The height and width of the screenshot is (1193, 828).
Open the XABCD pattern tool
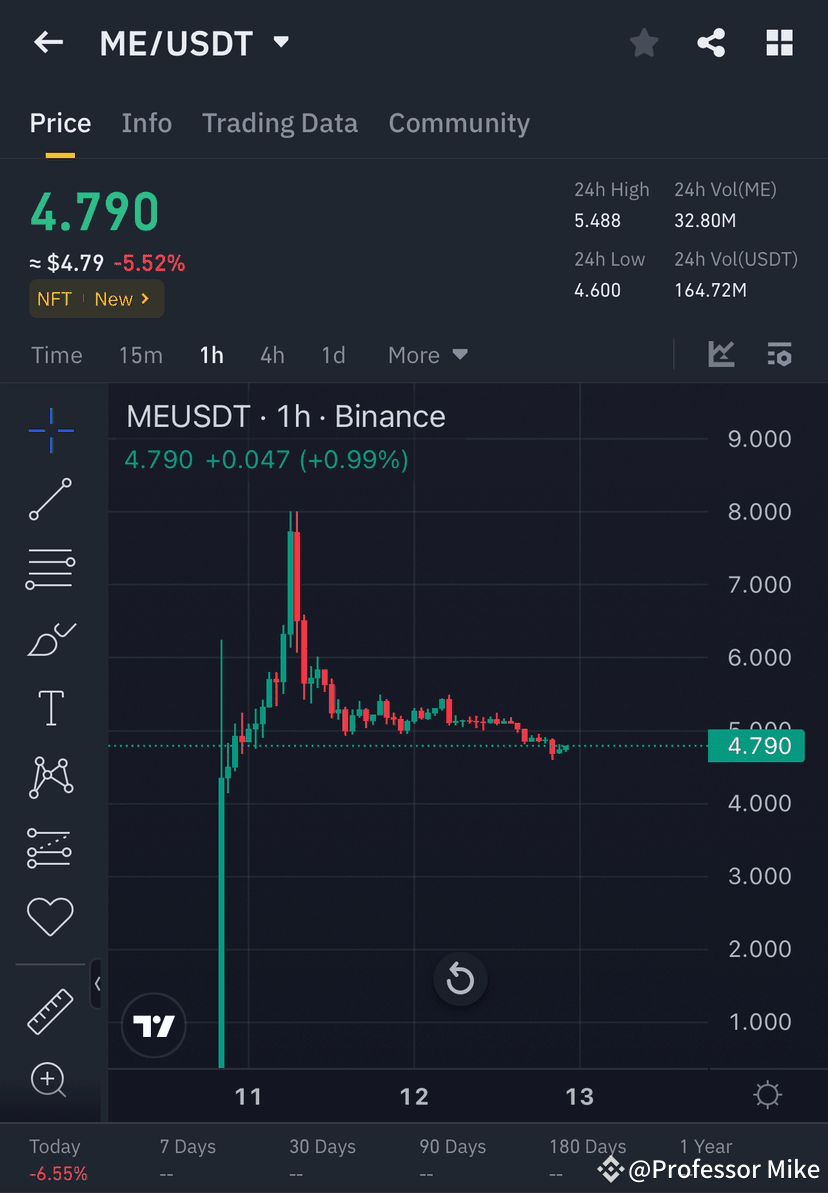(50, 777)
